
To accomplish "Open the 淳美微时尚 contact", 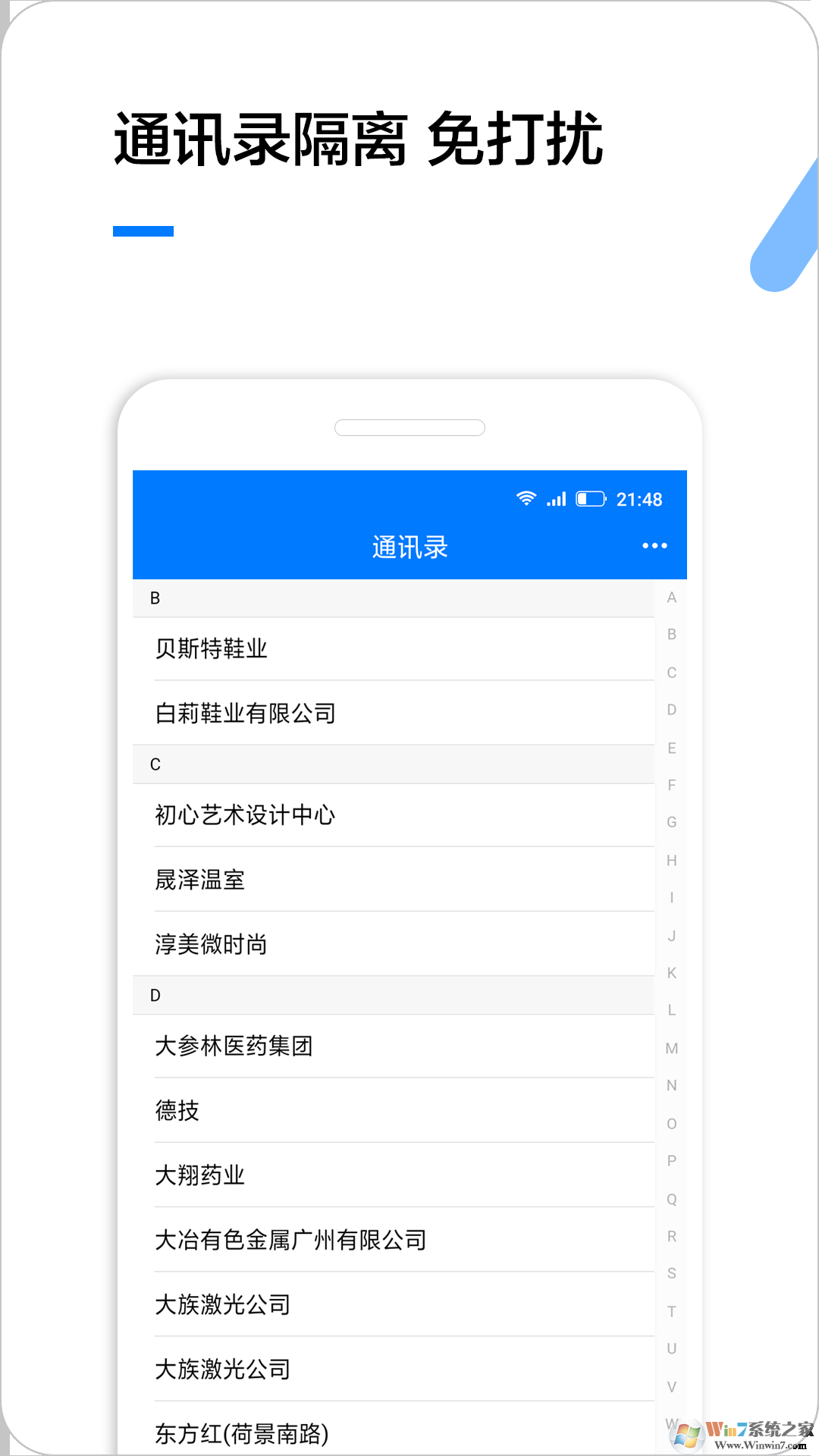I will [x=209, y=944].
